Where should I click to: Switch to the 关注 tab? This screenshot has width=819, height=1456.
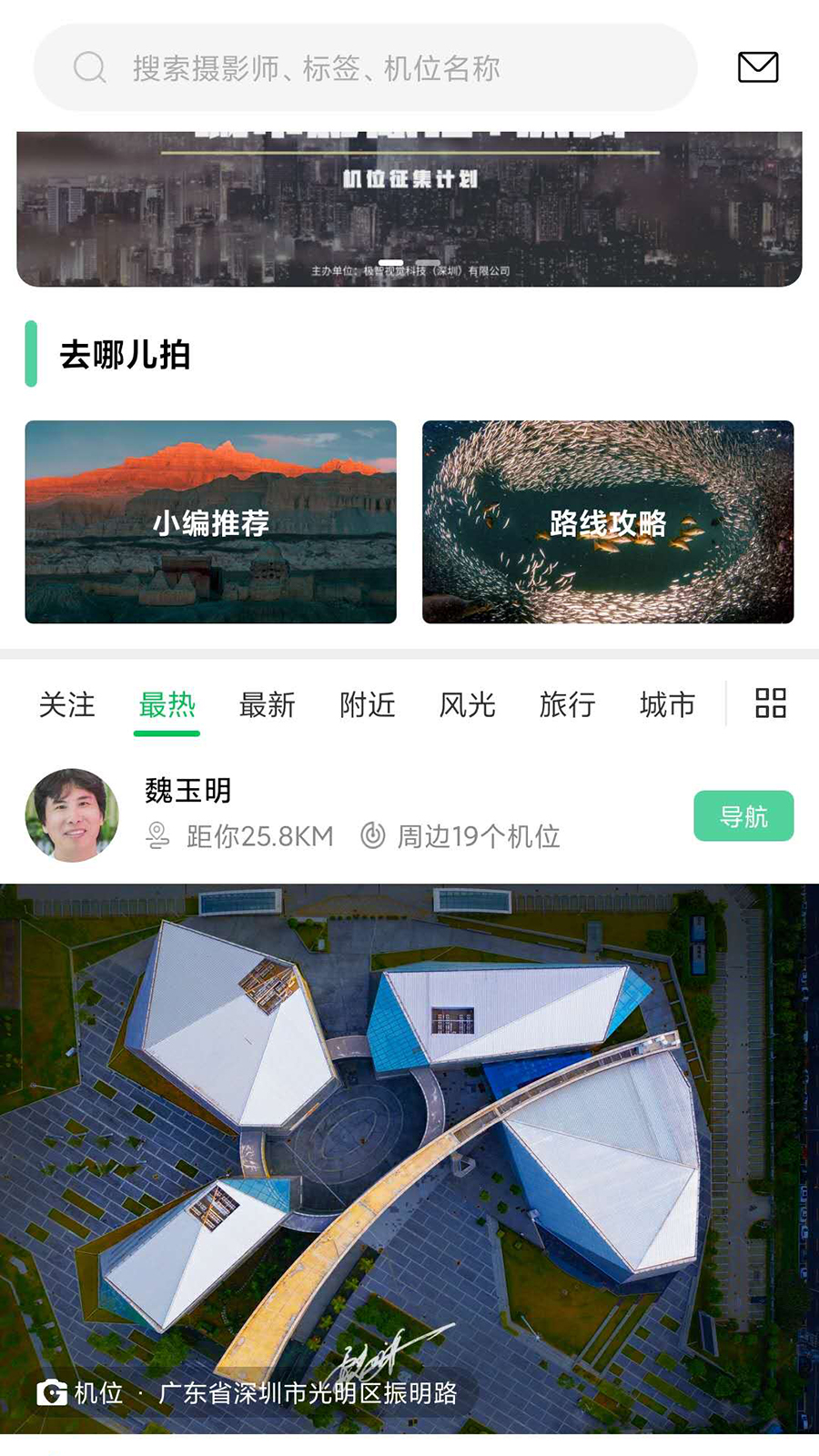[66, 705]
